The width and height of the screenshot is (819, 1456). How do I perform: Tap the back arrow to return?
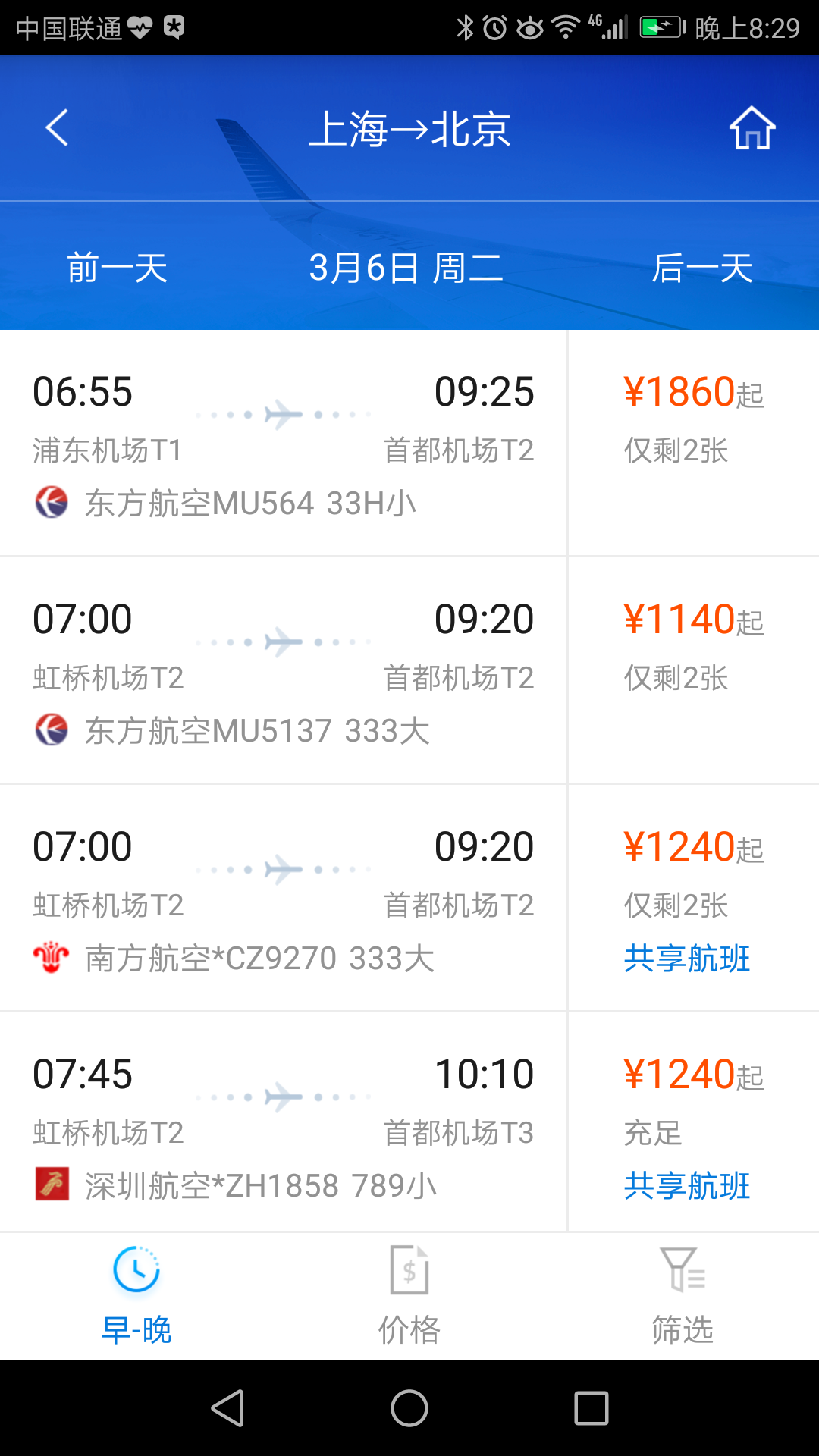(55, 128)
